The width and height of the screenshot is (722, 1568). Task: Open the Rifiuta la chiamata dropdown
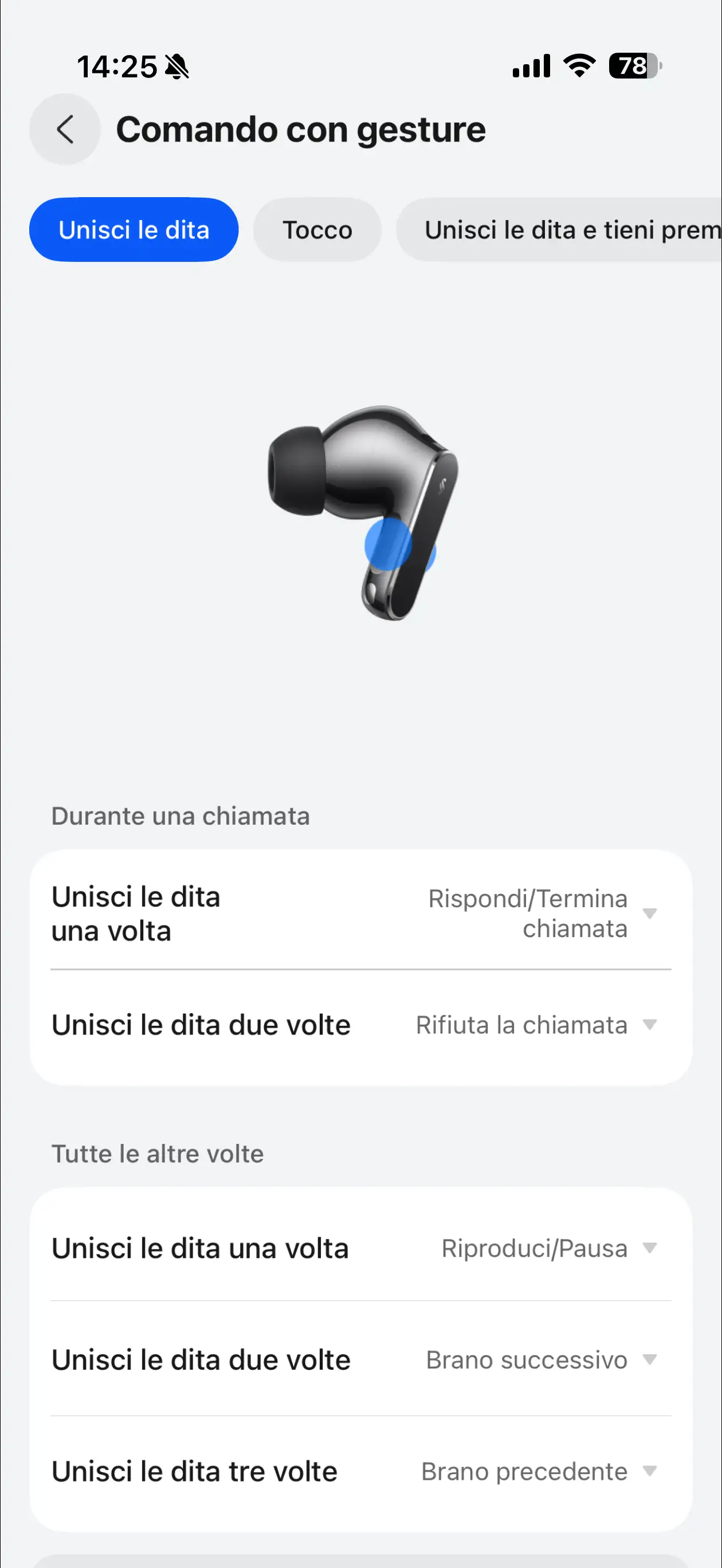(535, 1025)
